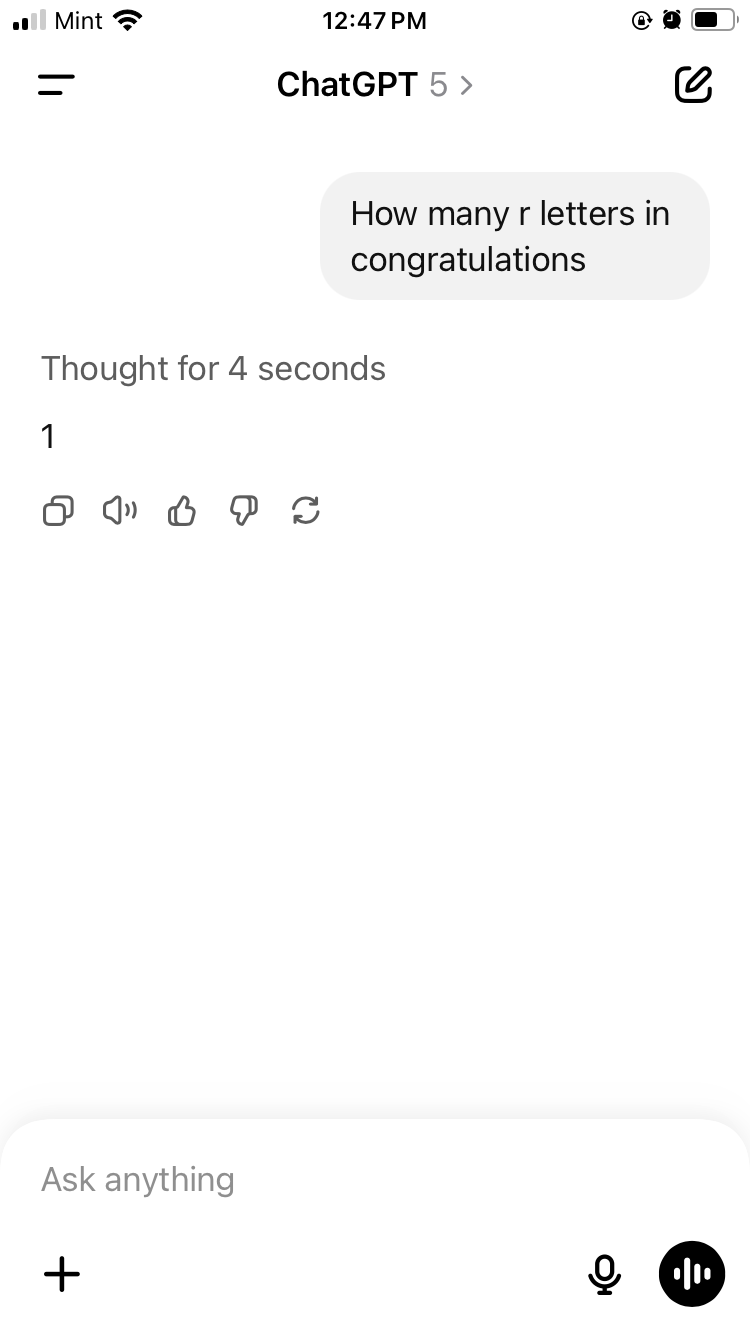Open the sidebar menu
Viewport: 750px width, 1334px height.
[x=56, y=85]
